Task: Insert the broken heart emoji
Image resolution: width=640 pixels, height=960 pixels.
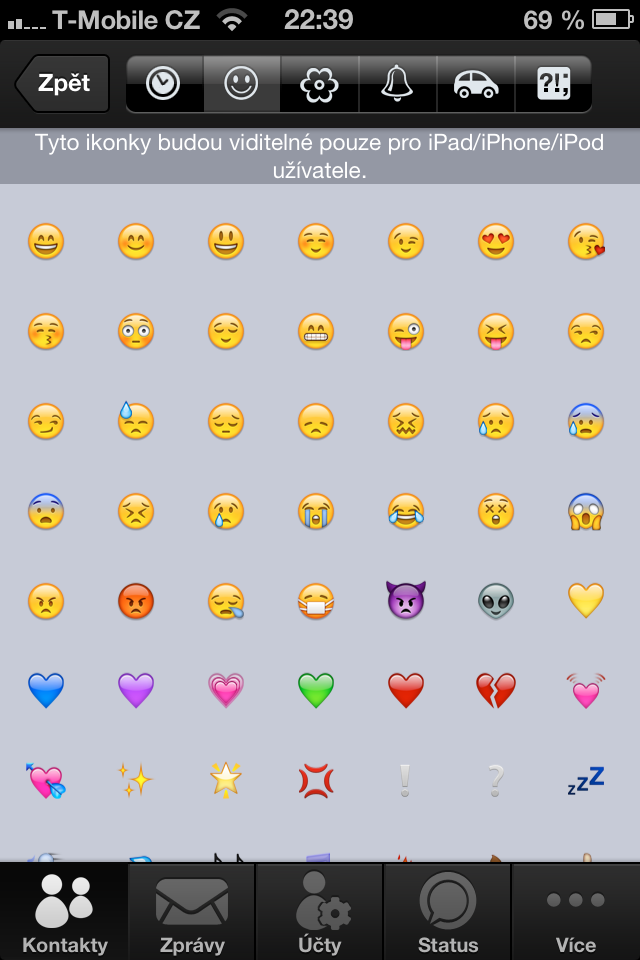Action: pyautogui.click(x=496, y=690)
